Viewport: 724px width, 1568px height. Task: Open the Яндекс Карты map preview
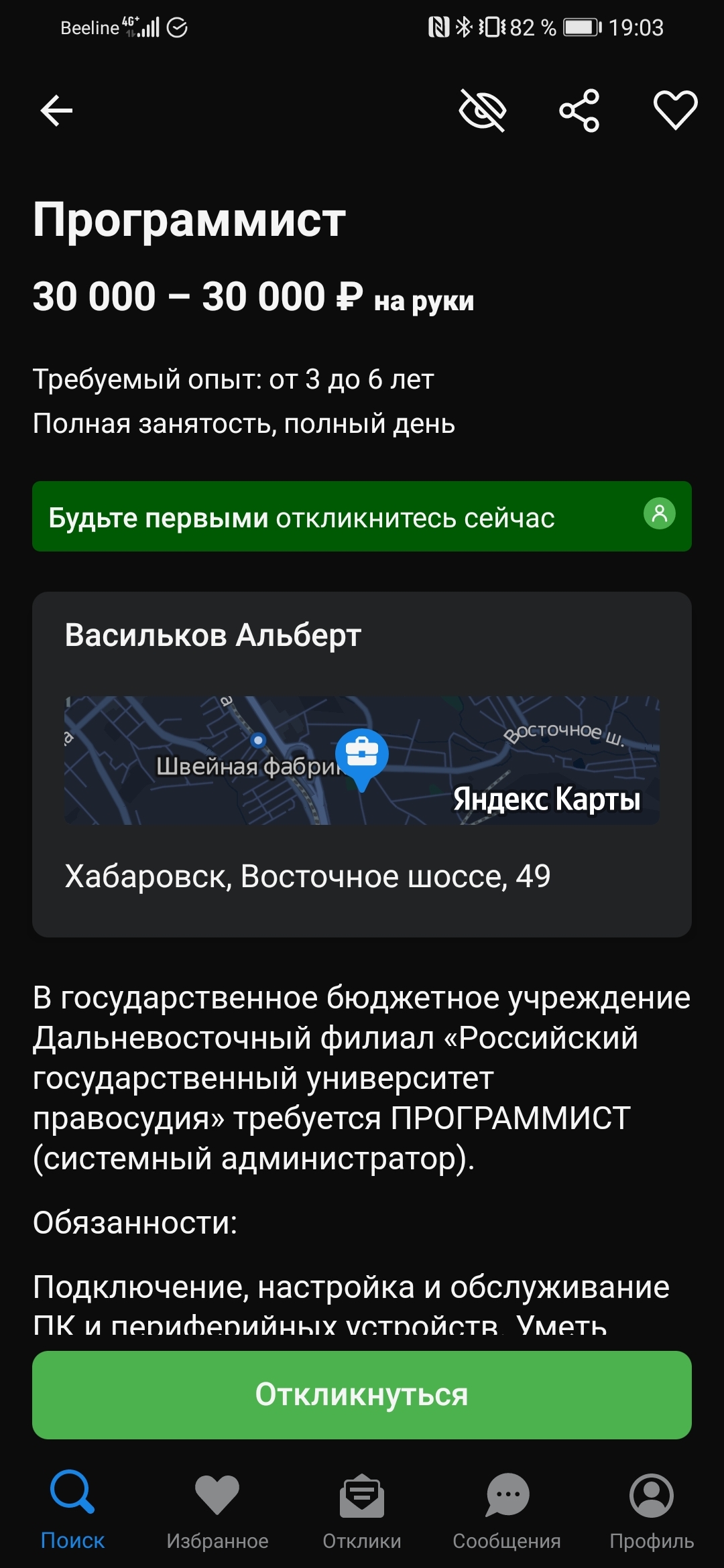362,761
